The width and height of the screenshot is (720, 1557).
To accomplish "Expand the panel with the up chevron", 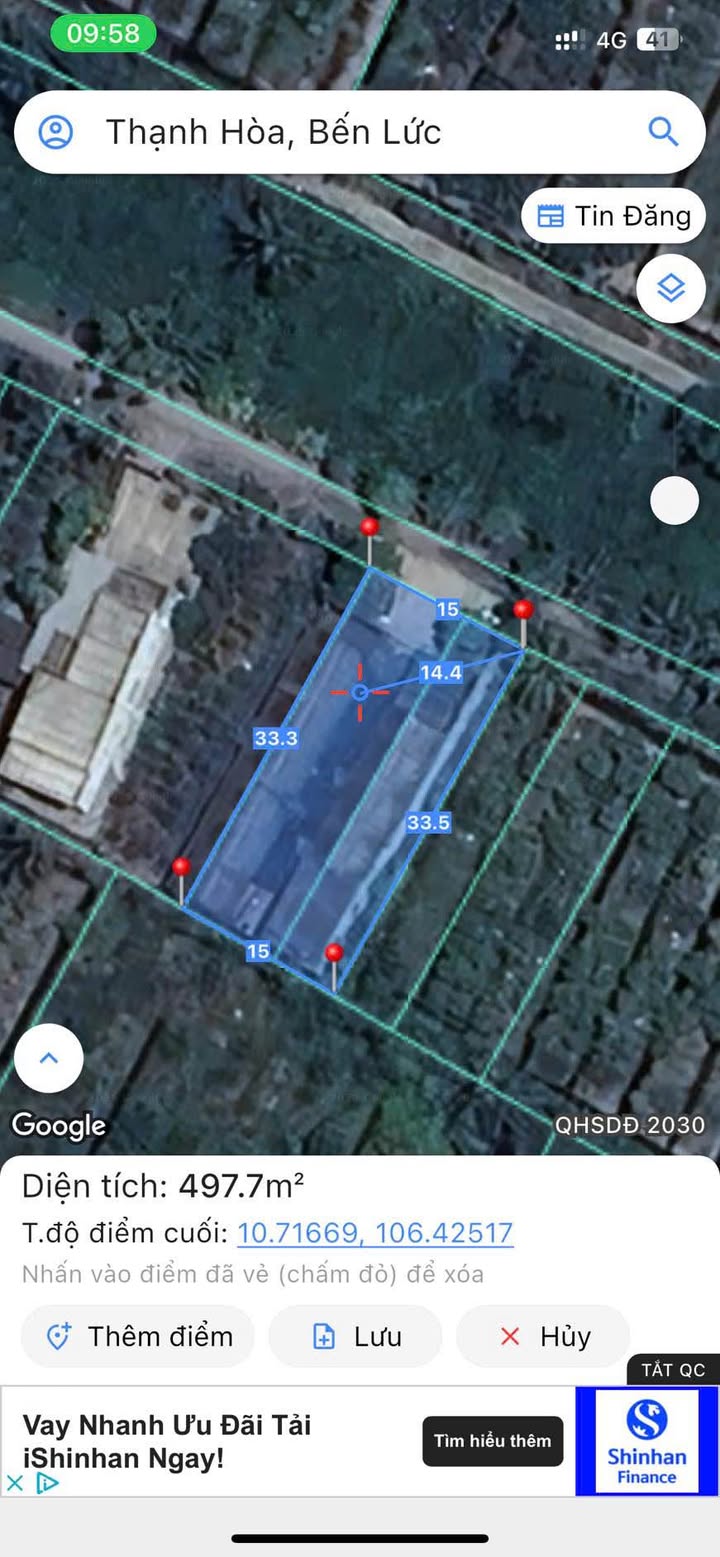I will coord(49,1058).
